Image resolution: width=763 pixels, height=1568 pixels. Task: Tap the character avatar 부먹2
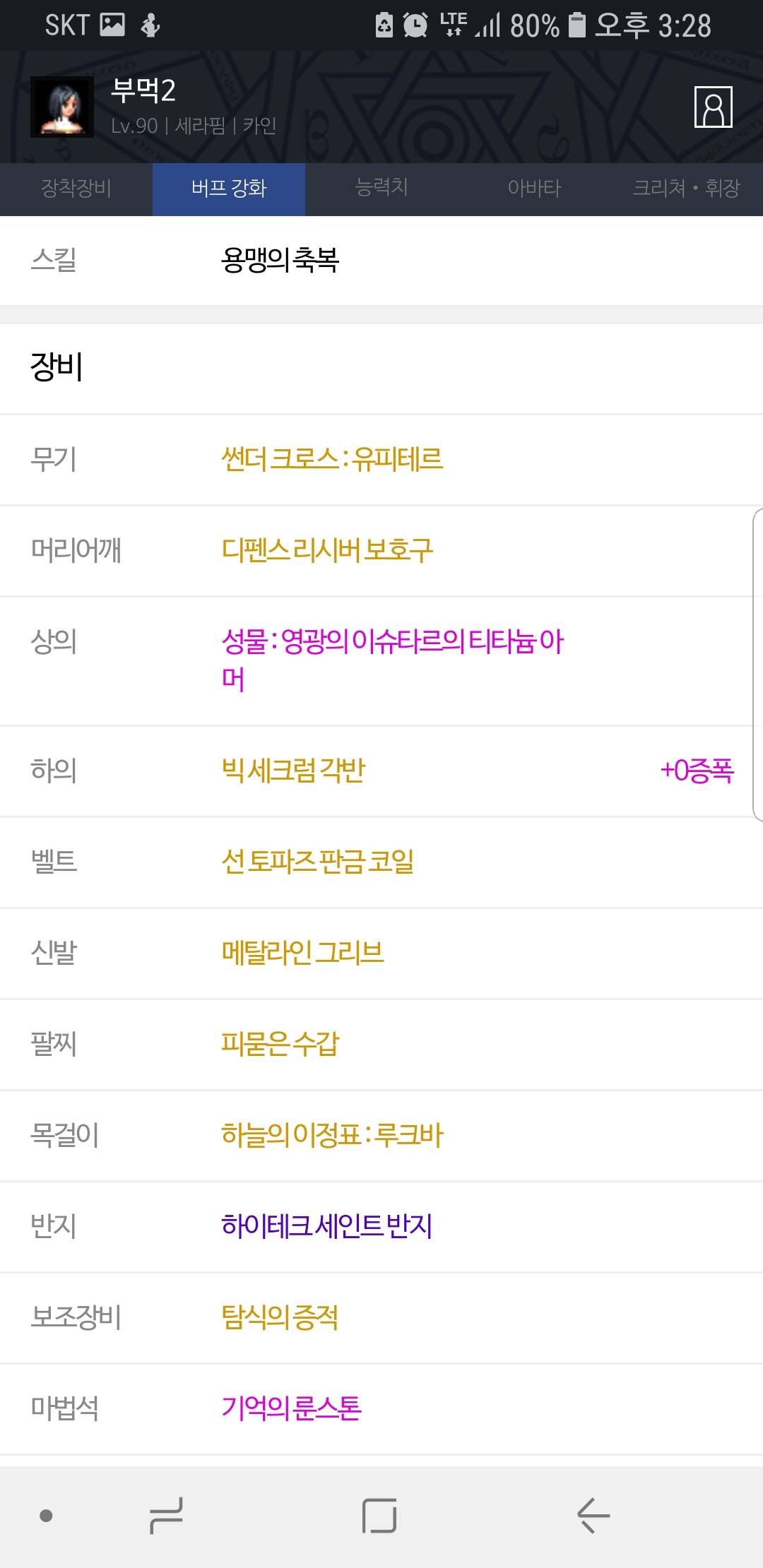[x=62, y=107]
